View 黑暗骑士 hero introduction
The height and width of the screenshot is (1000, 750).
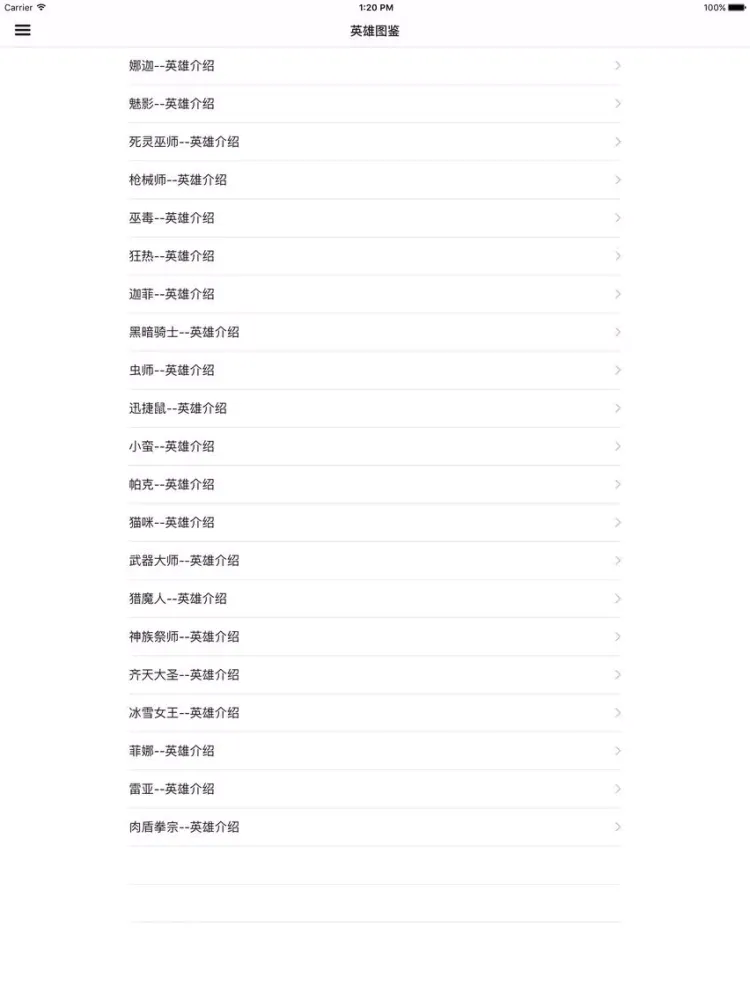coord(373,332)
